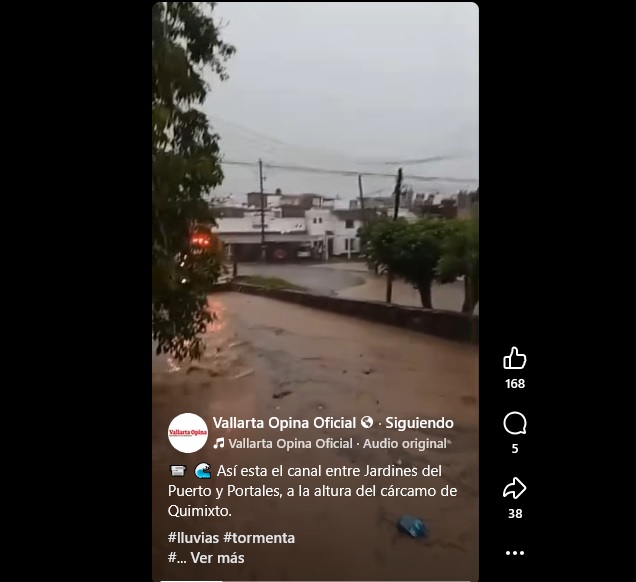Open the #lluvias hashtag
This screenshot has height=582, width=636.
coord(193,537)
